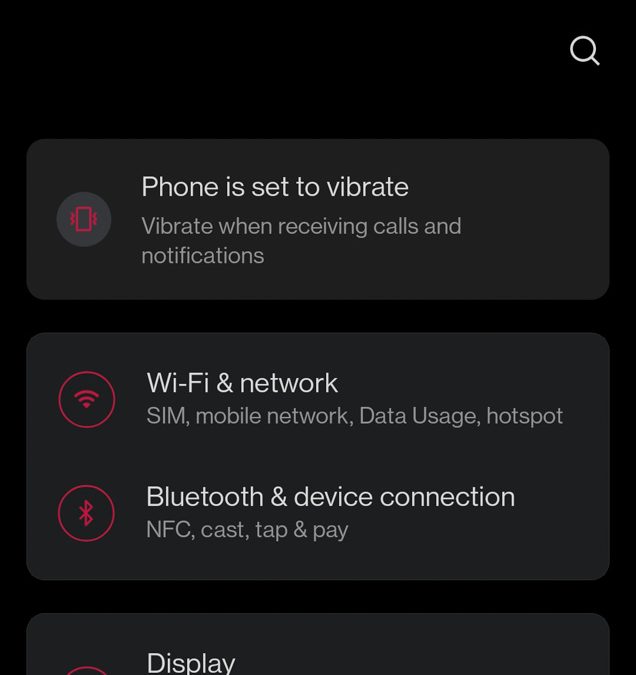Open Wi-Fi & network settings
636x675 pixels.
(x=317, y=398)
